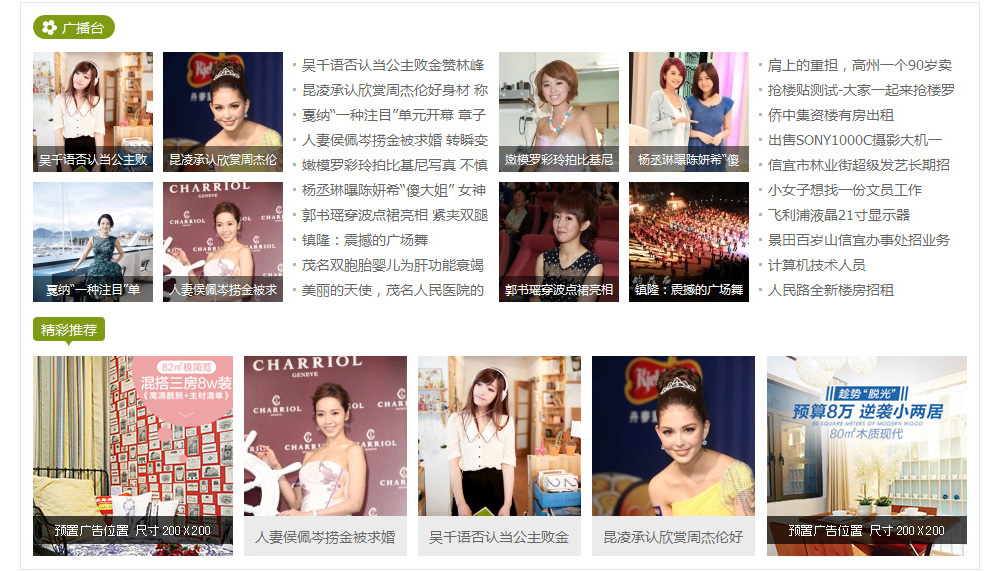
Task: Open small 昆凌承认欣赏周杰伦 thumbnail in 广播台
Action: [x=223, y=111]
